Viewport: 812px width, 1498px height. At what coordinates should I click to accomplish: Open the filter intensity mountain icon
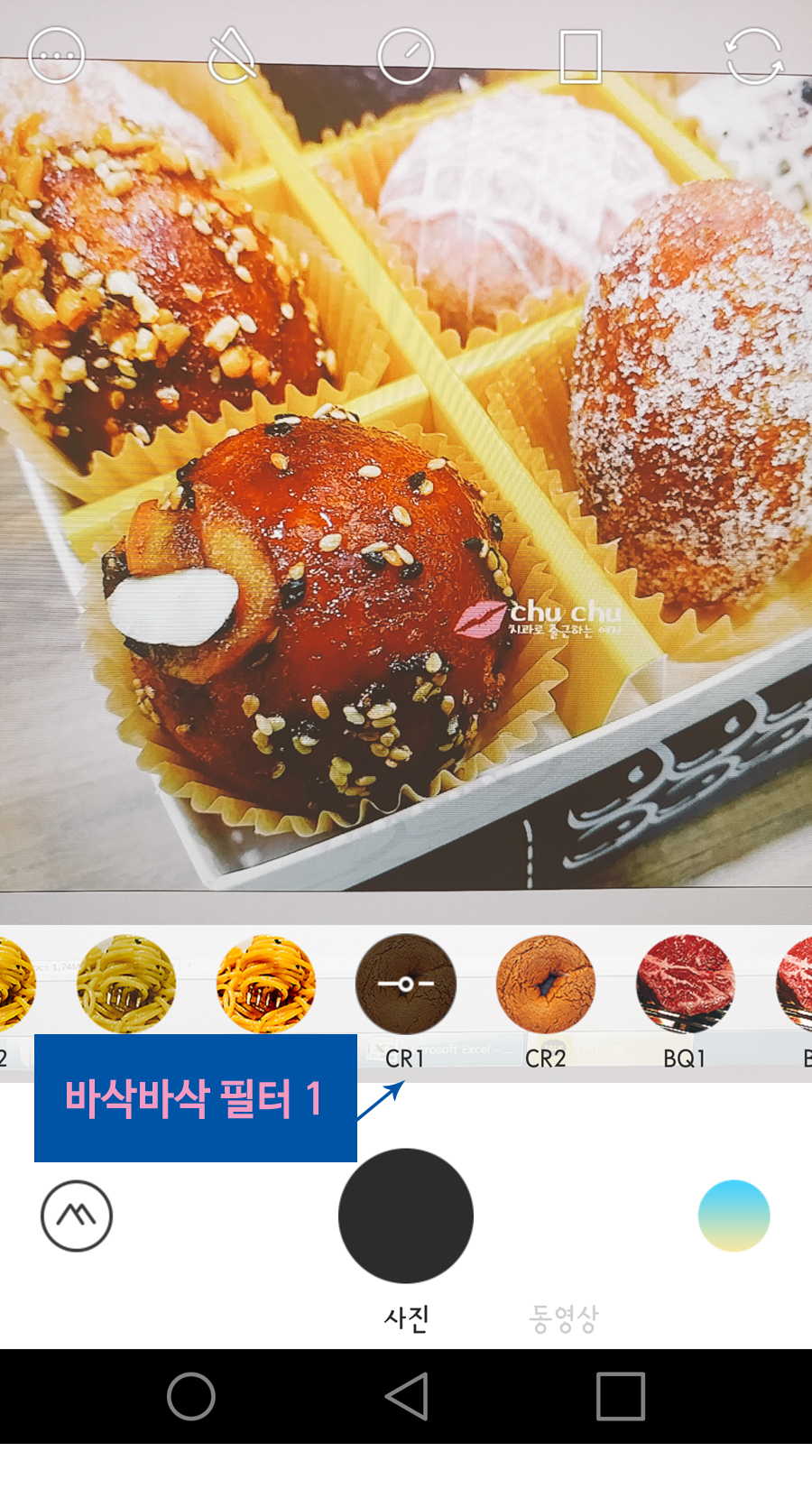pos(77,1216)
